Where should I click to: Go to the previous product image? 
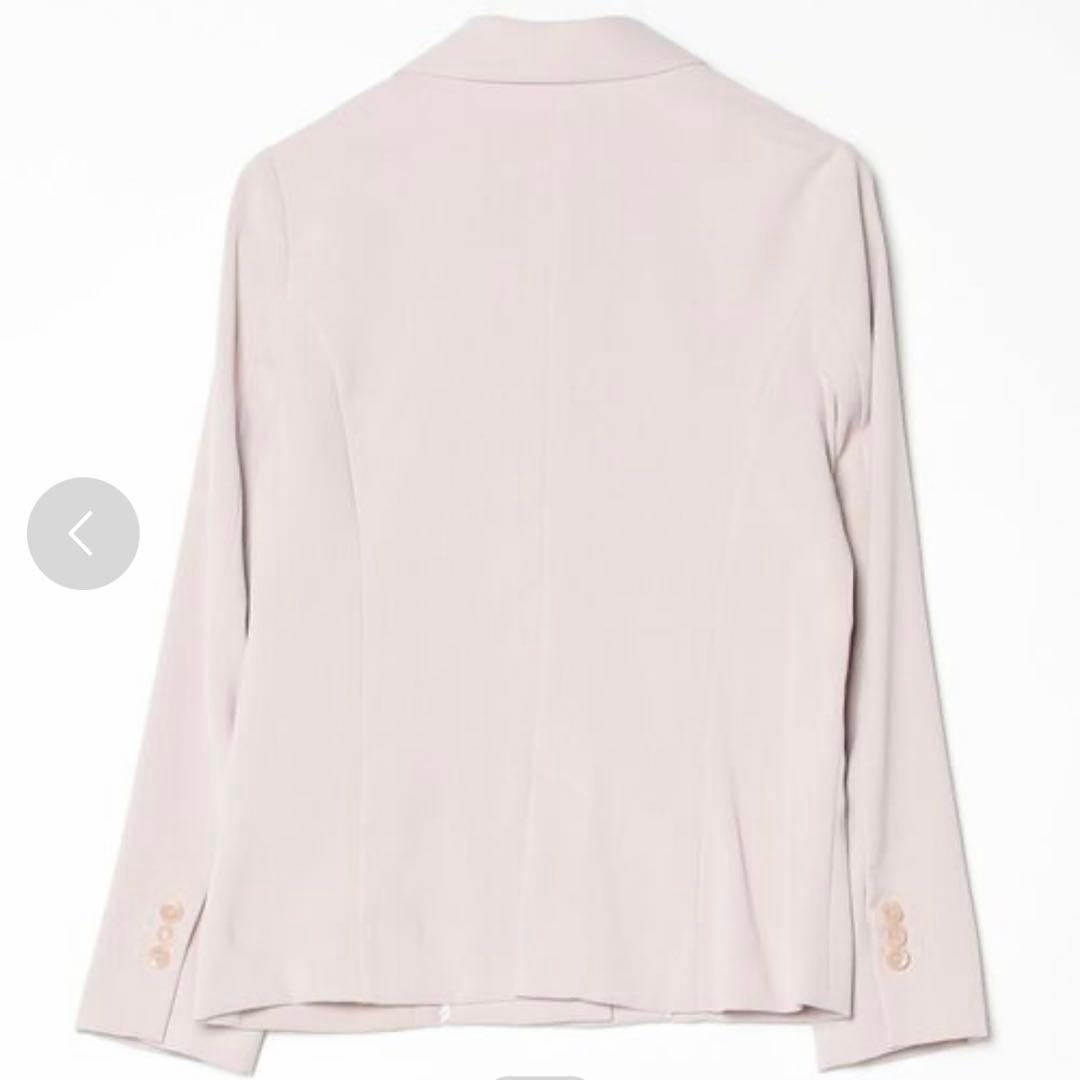click(x=83, y=533)
